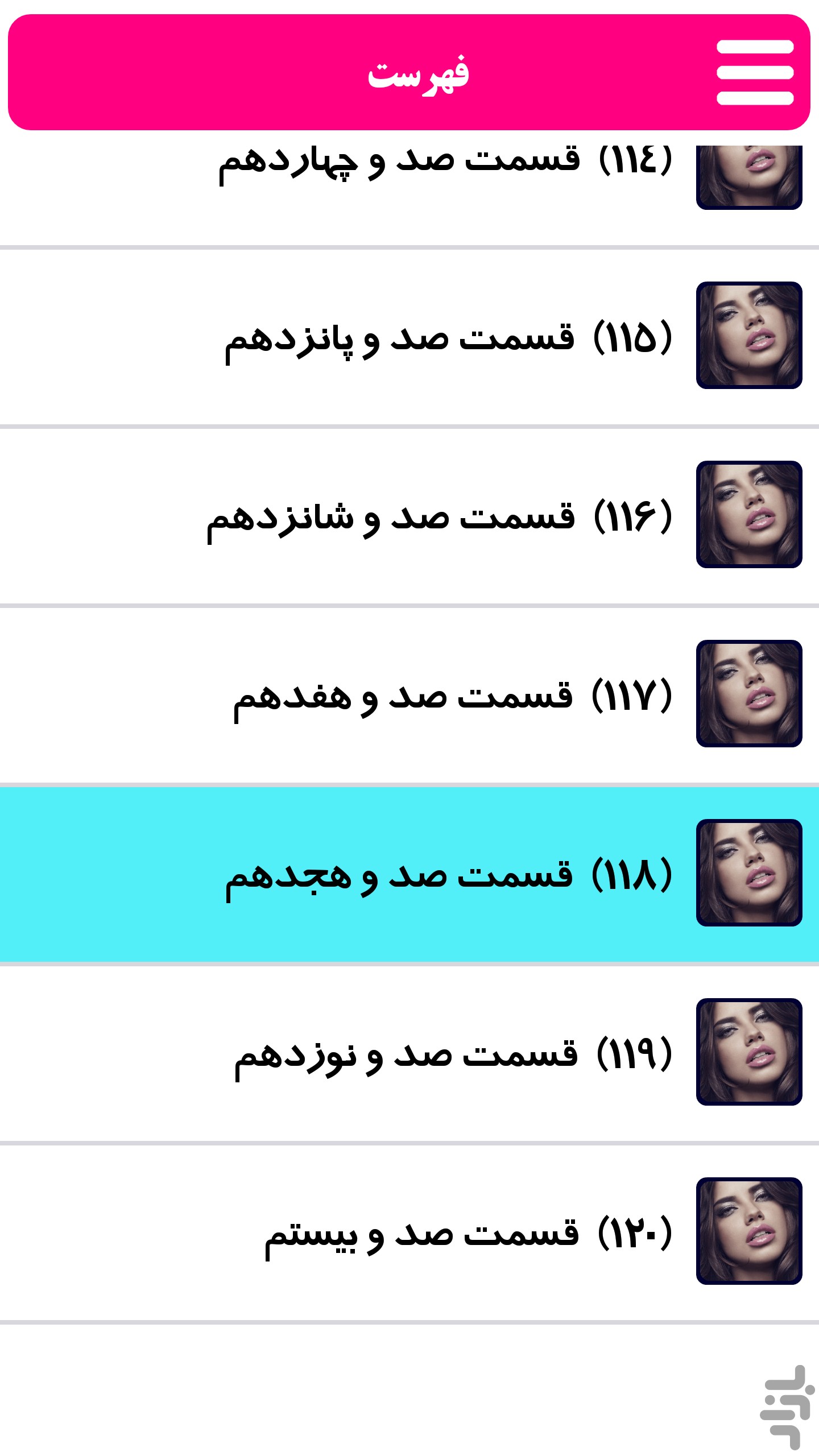Choose part 119 (قسمت صد و نوزدهم)
The width and height of the screenshot is (819, 1456).
click(409, 1053)
